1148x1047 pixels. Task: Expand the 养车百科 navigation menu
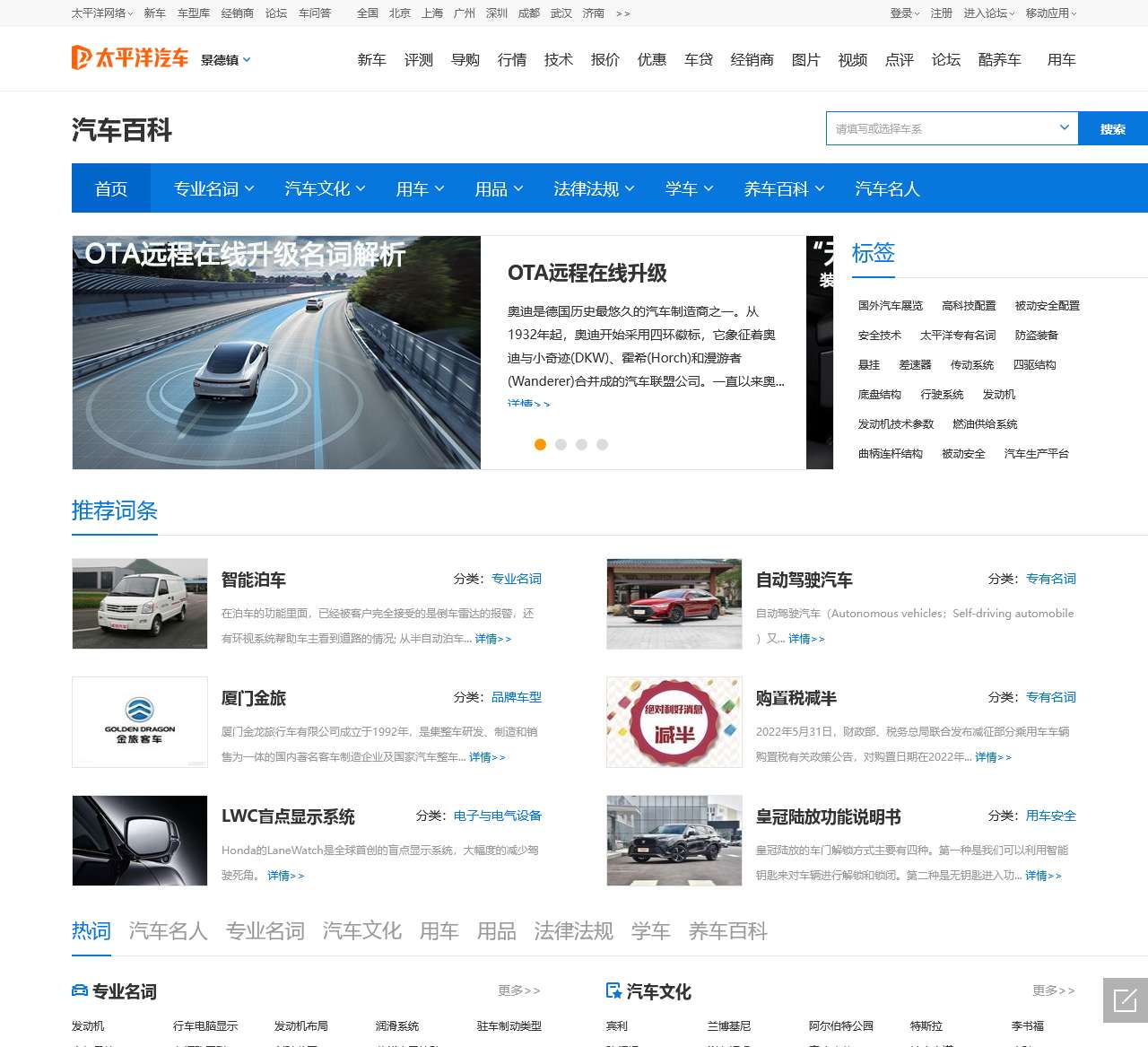[x=783, y=188]
